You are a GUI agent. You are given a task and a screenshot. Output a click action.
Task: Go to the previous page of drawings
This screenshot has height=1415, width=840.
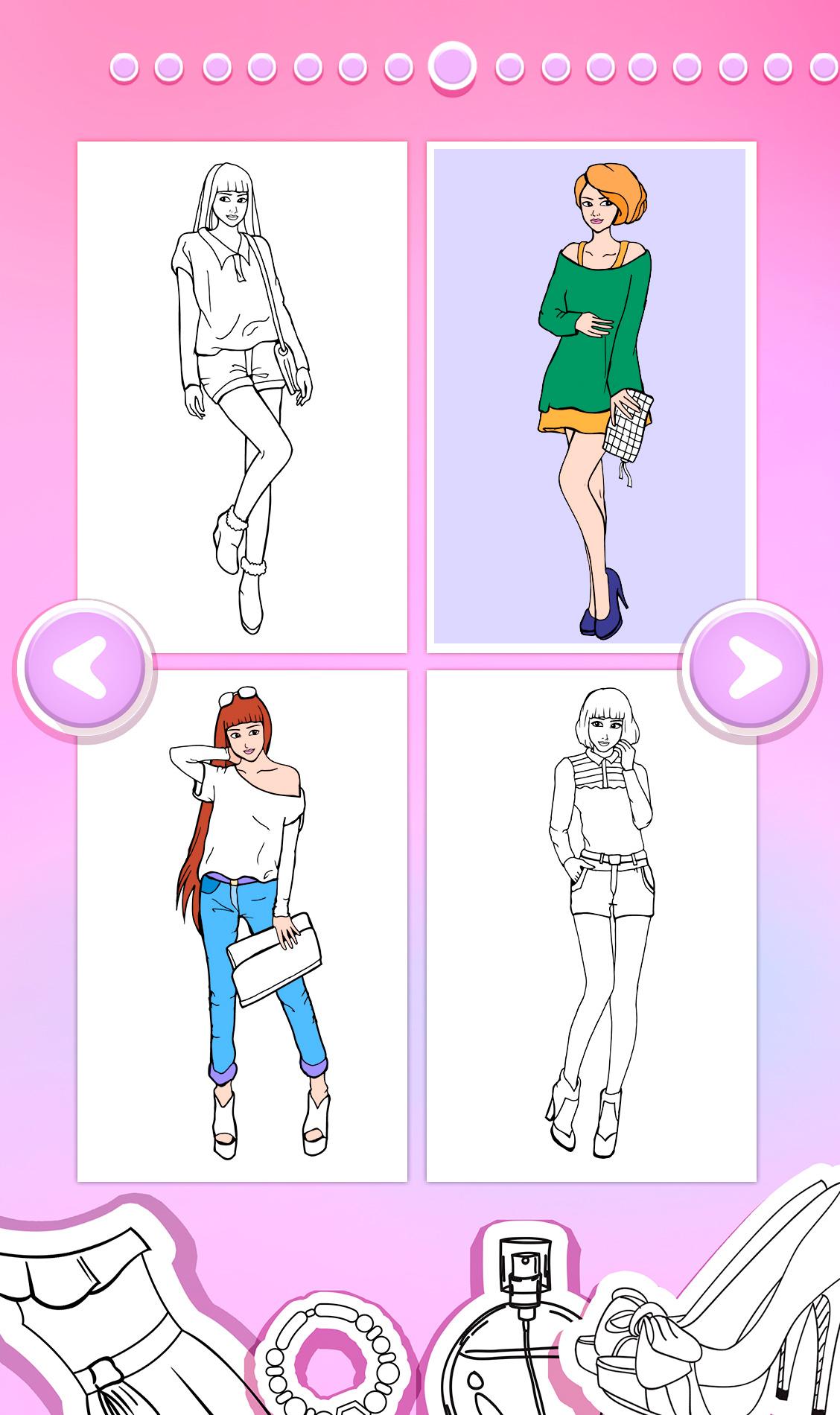85,668
